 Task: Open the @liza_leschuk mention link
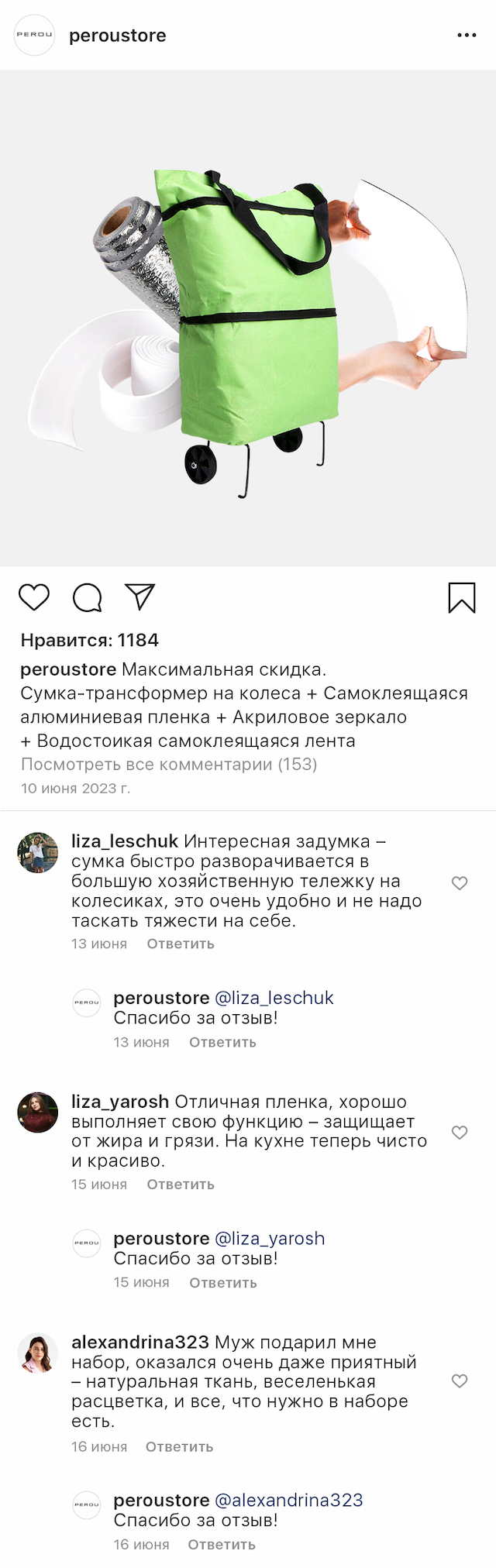(x=274, y=998)
